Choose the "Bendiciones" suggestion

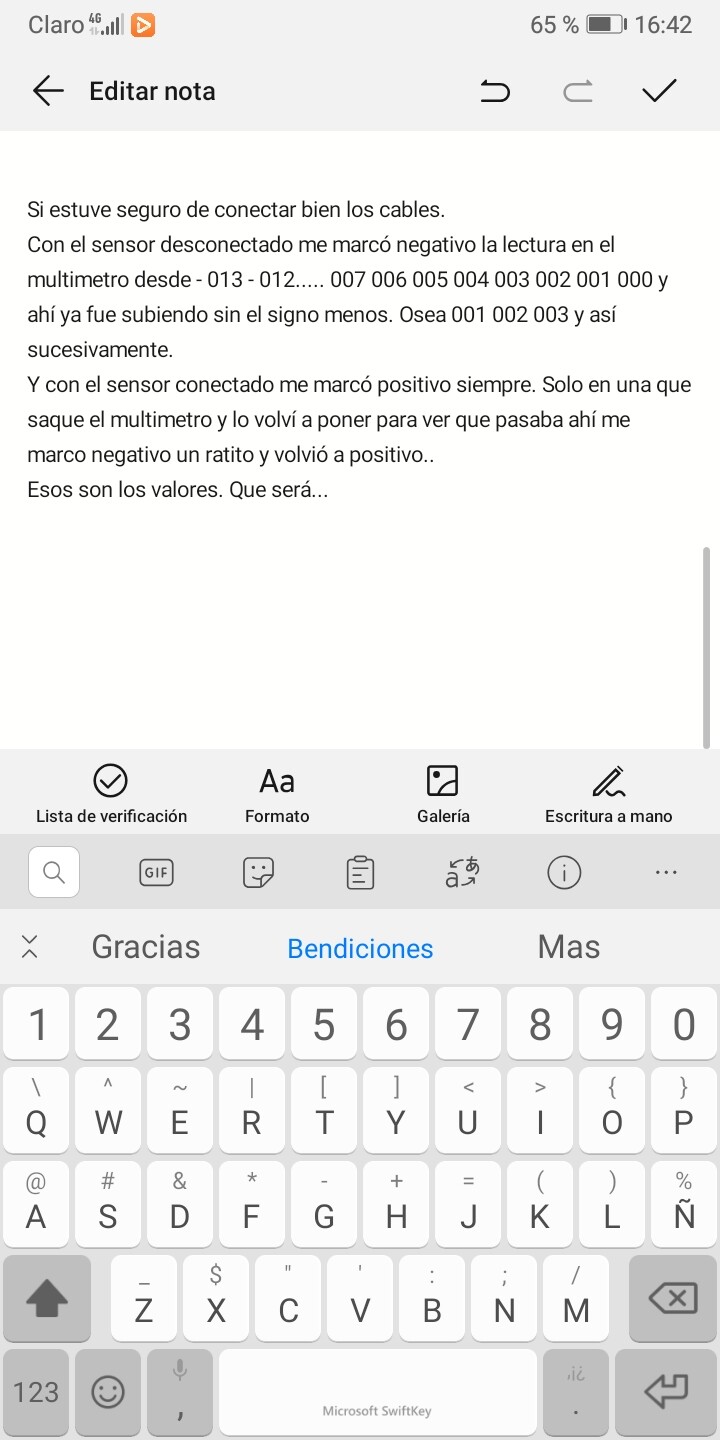(360, 948)
